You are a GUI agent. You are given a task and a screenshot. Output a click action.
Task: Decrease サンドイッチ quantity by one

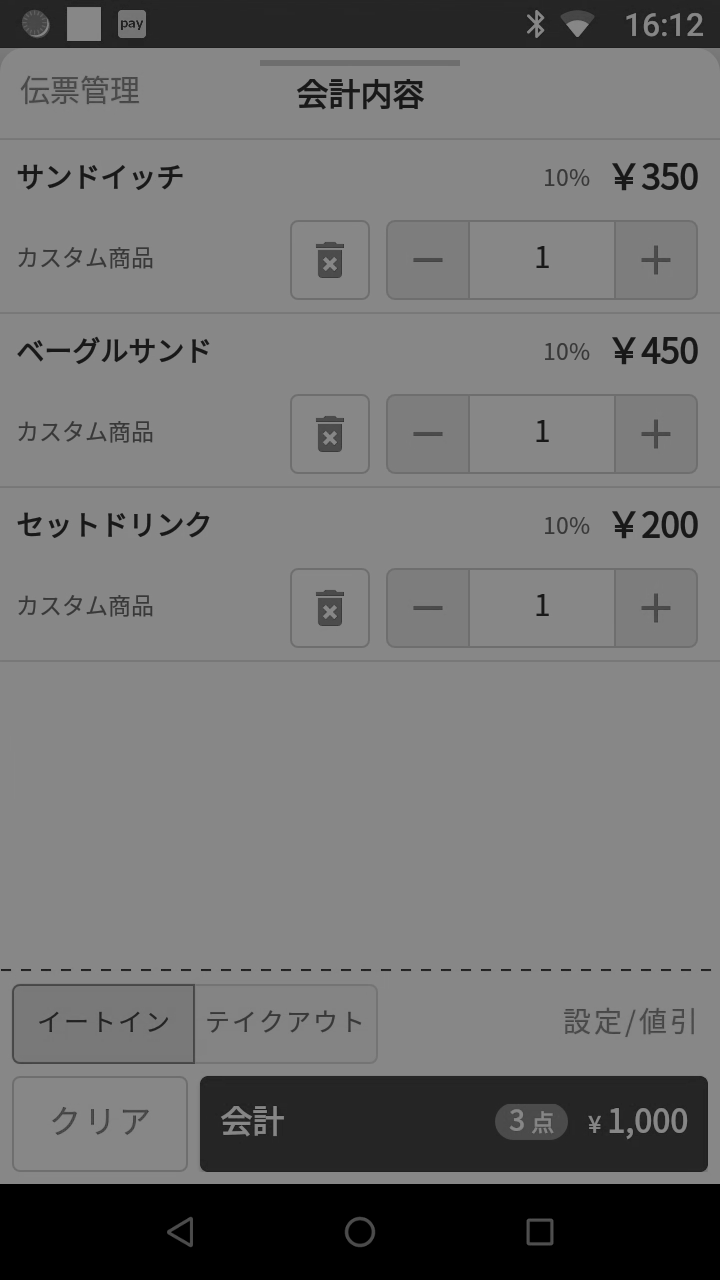428,260
